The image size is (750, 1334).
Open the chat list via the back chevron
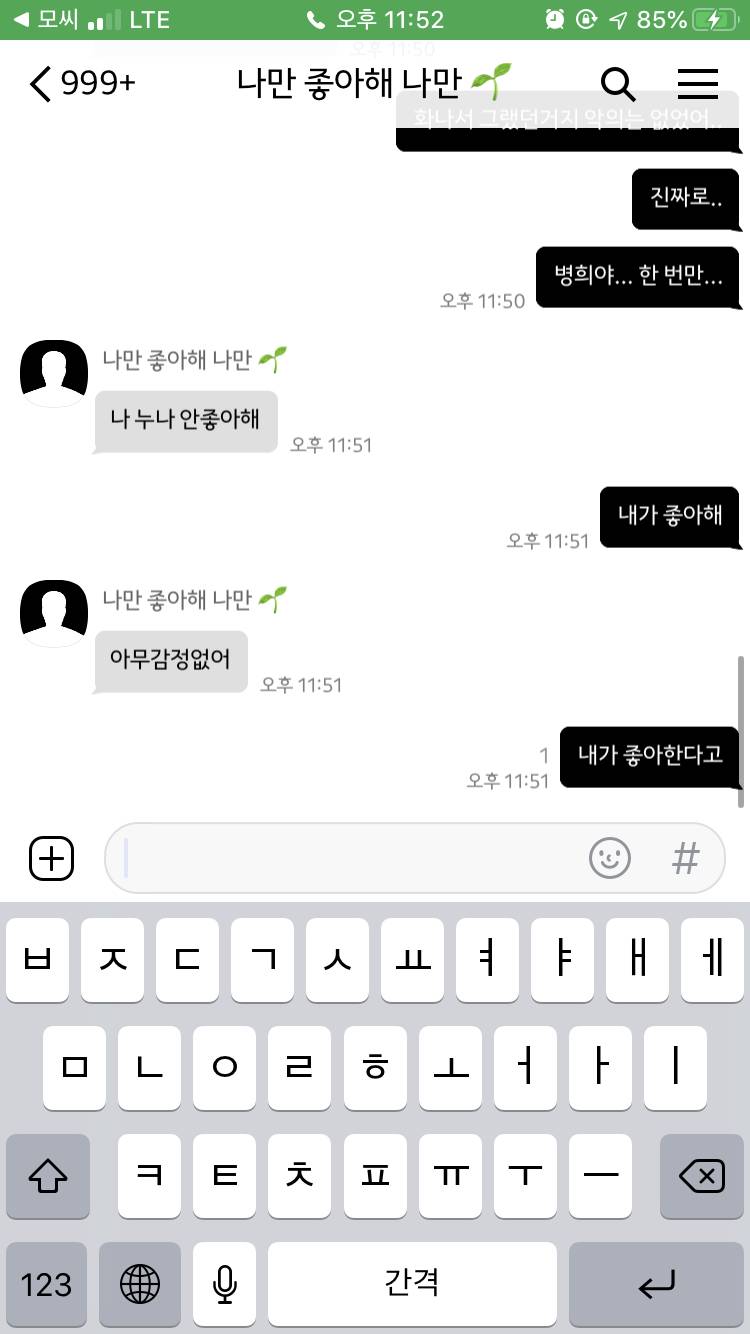coord(39,86)
